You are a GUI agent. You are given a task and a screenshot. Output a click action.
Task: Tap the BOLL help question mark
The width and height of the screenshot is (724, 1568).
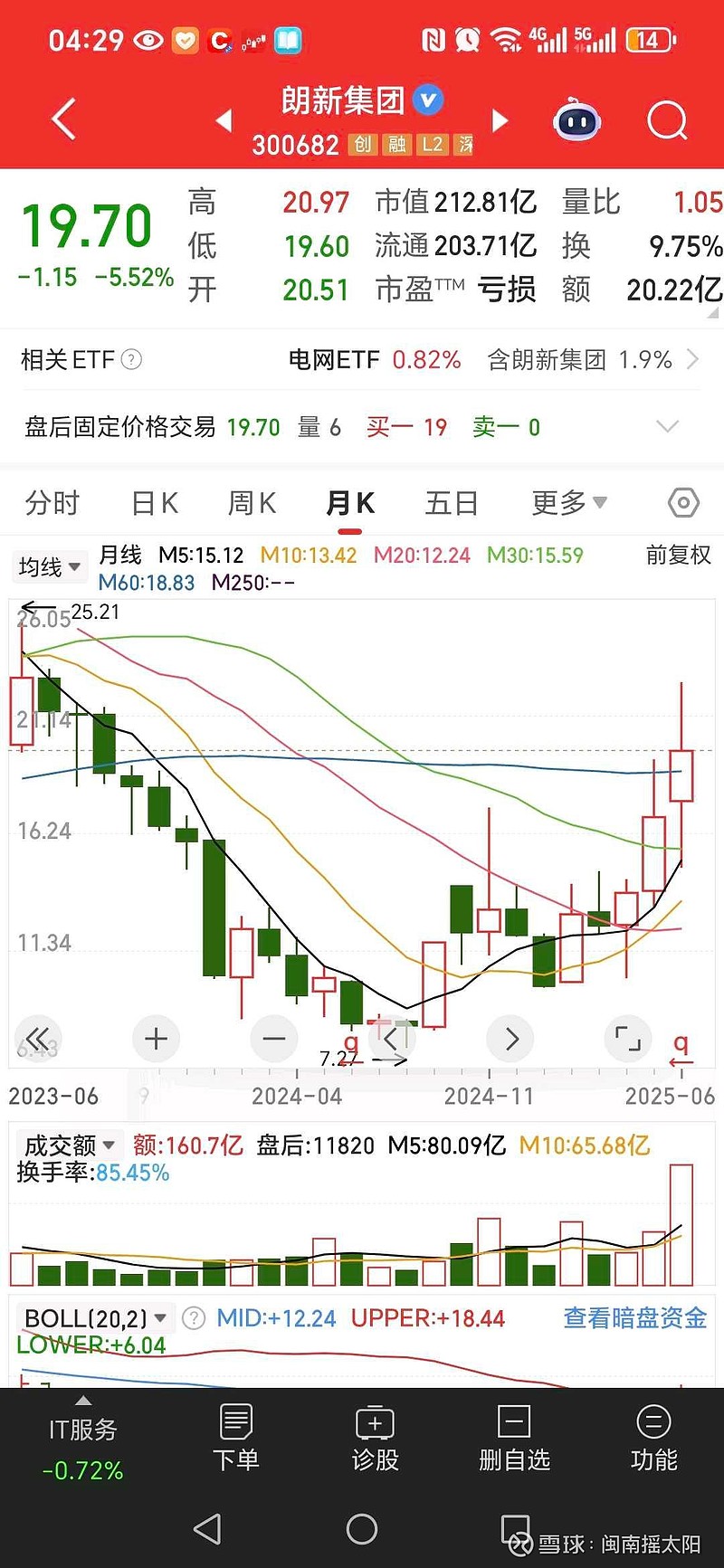pos(192,1319)
